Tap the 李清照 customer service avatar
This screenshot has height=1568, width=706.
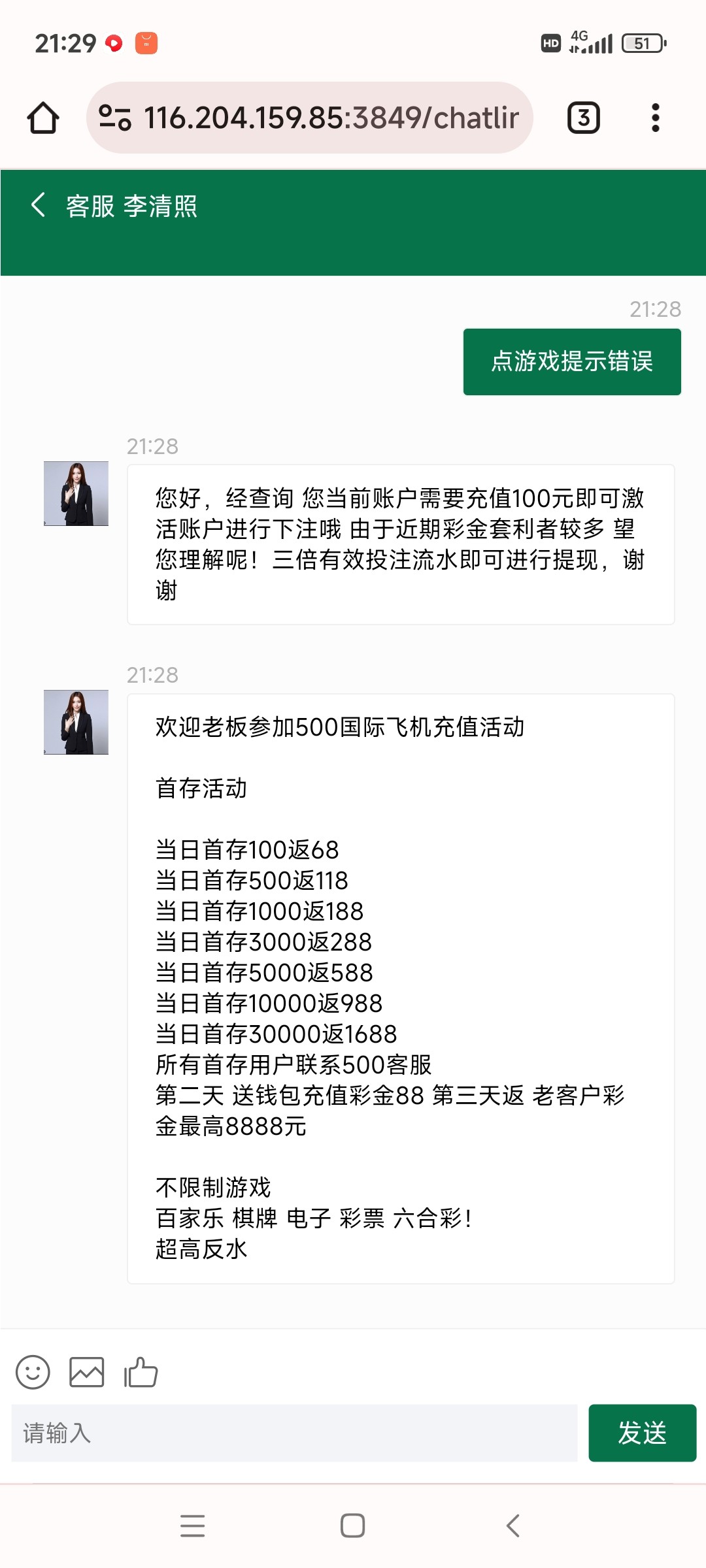click(75, 494)
